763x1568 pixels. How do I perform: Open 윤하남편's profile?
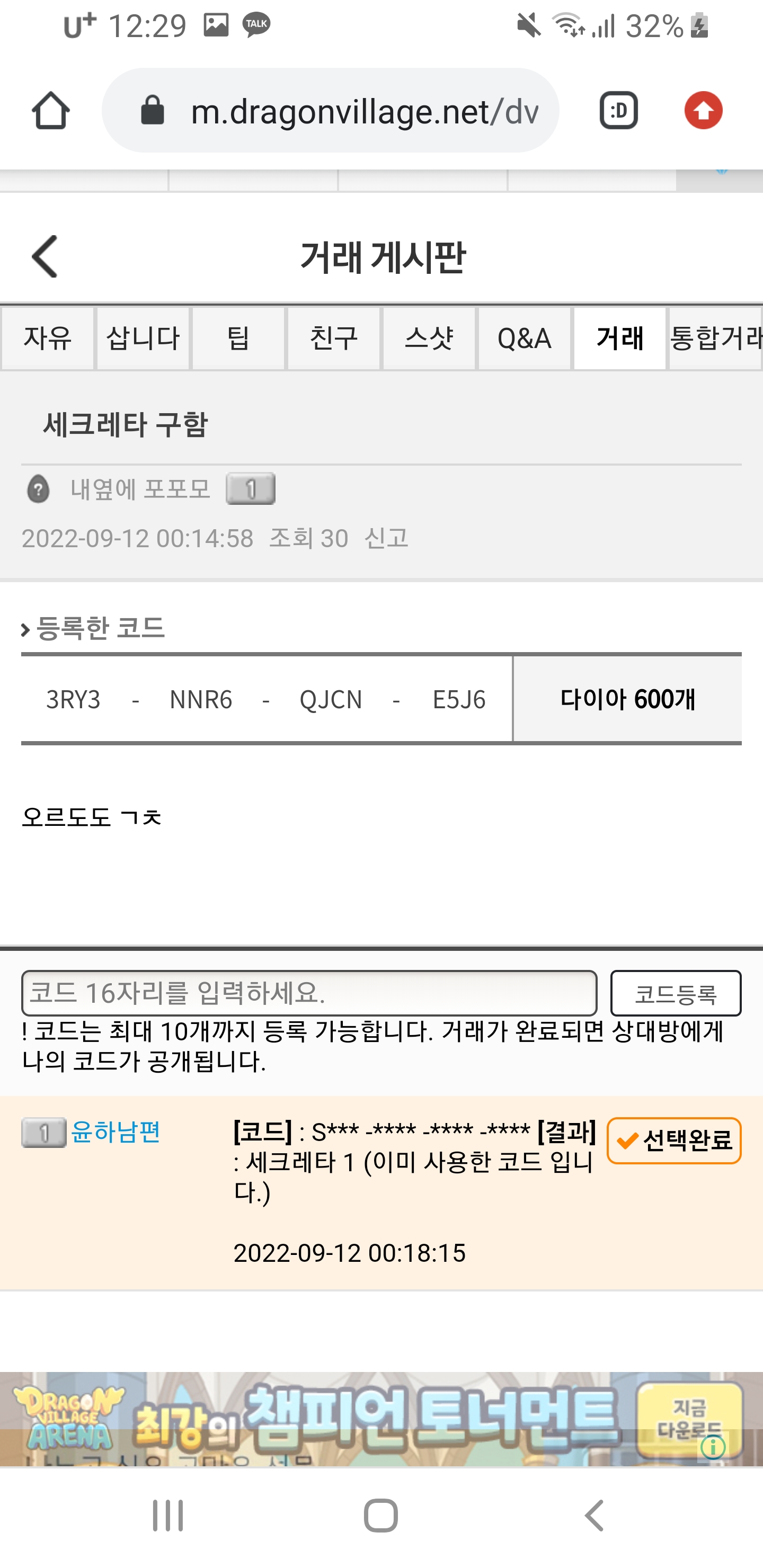pyautogui.click(x=116, y=1132)
